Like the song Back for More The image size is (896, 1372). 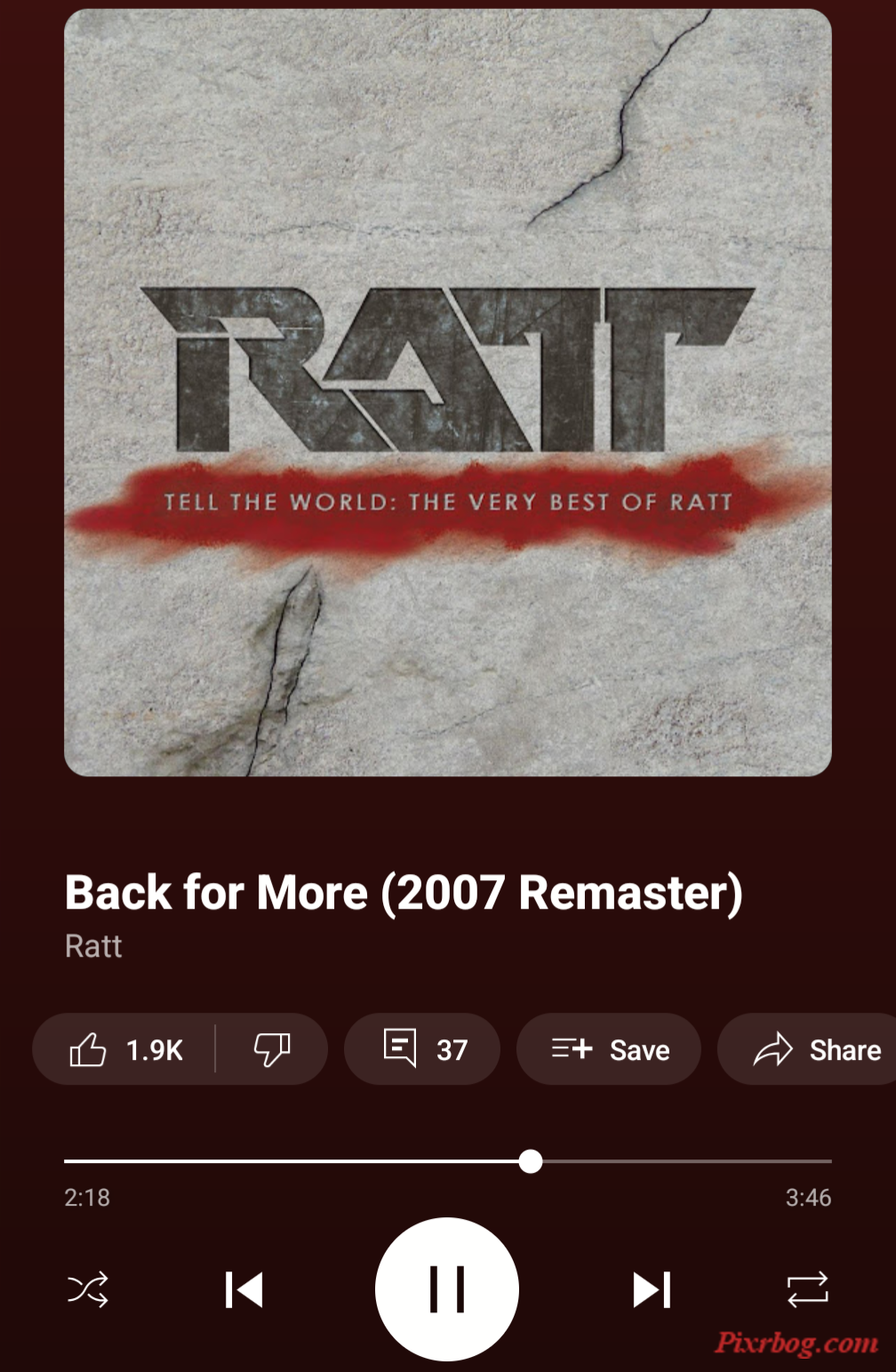(124, 1049)
